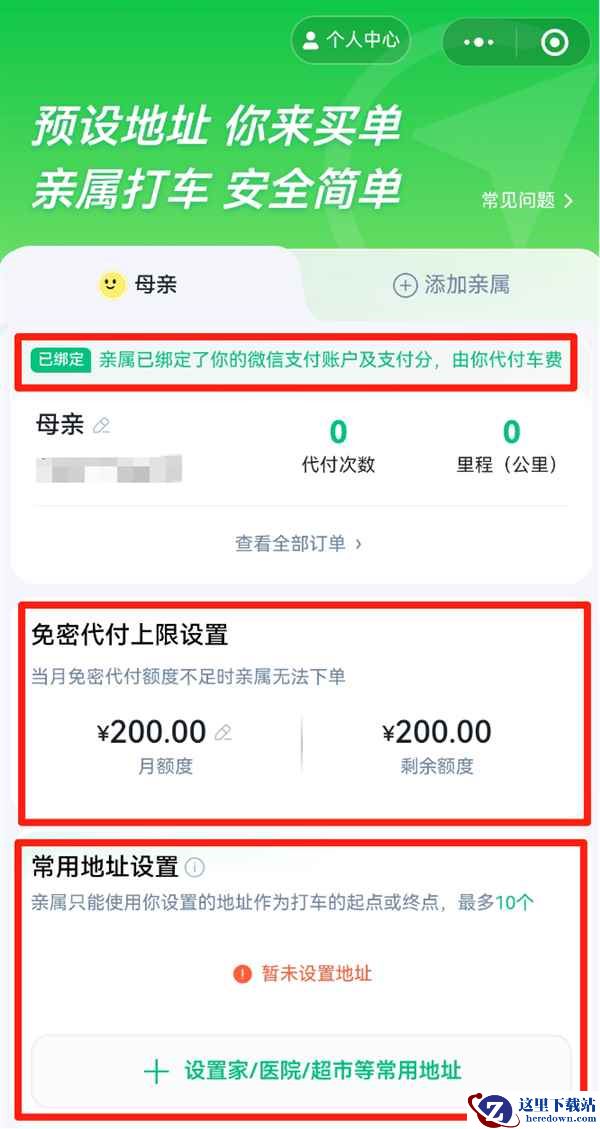Close the mini program via circle icon
The image size is (600, 1129).
(x=553, y=42)
